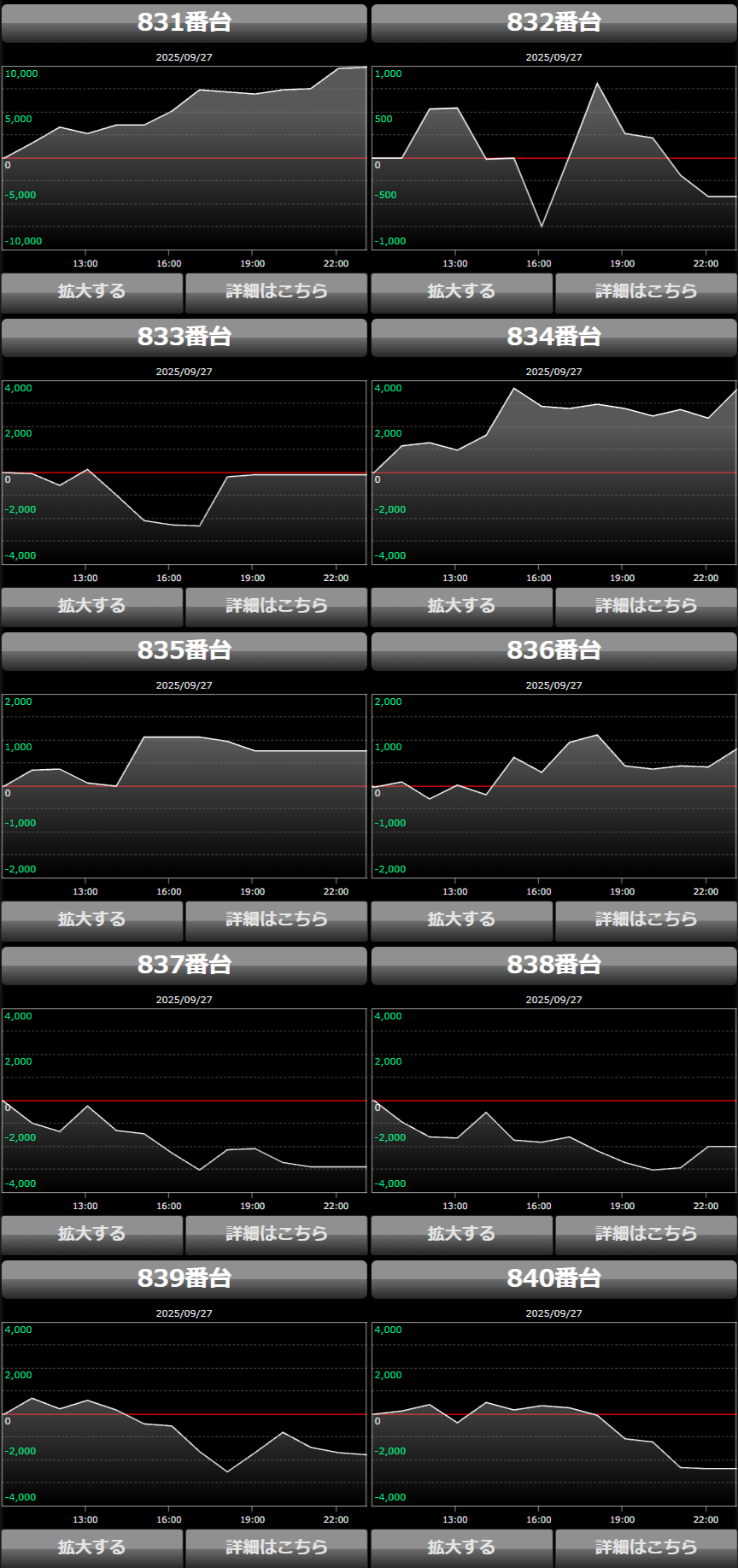Select 詳細はこちら under 838番台
The image size is (738, 1568).
(x=646, y=1234)
